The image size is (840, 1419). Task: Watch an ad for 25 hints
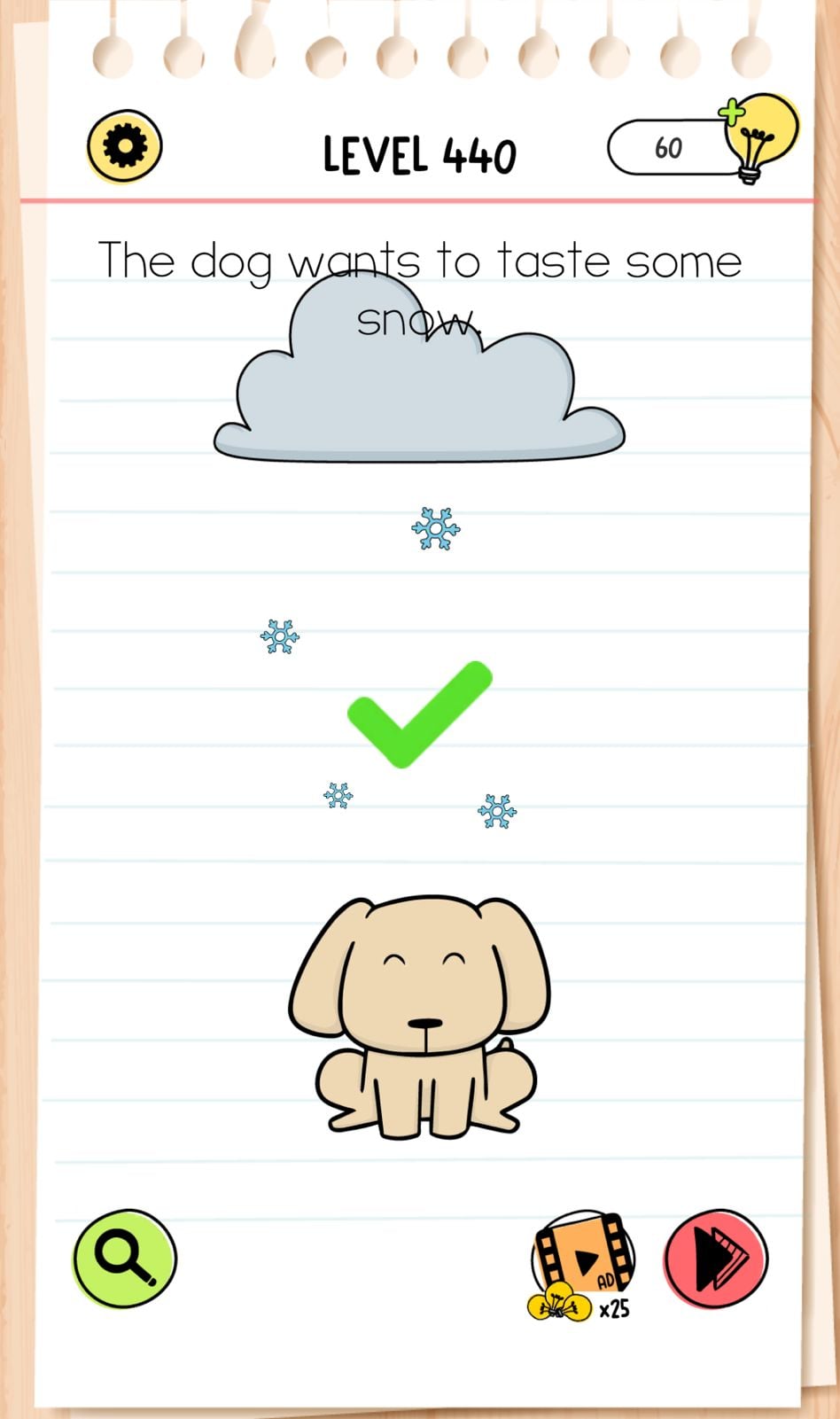(582, 1263)
